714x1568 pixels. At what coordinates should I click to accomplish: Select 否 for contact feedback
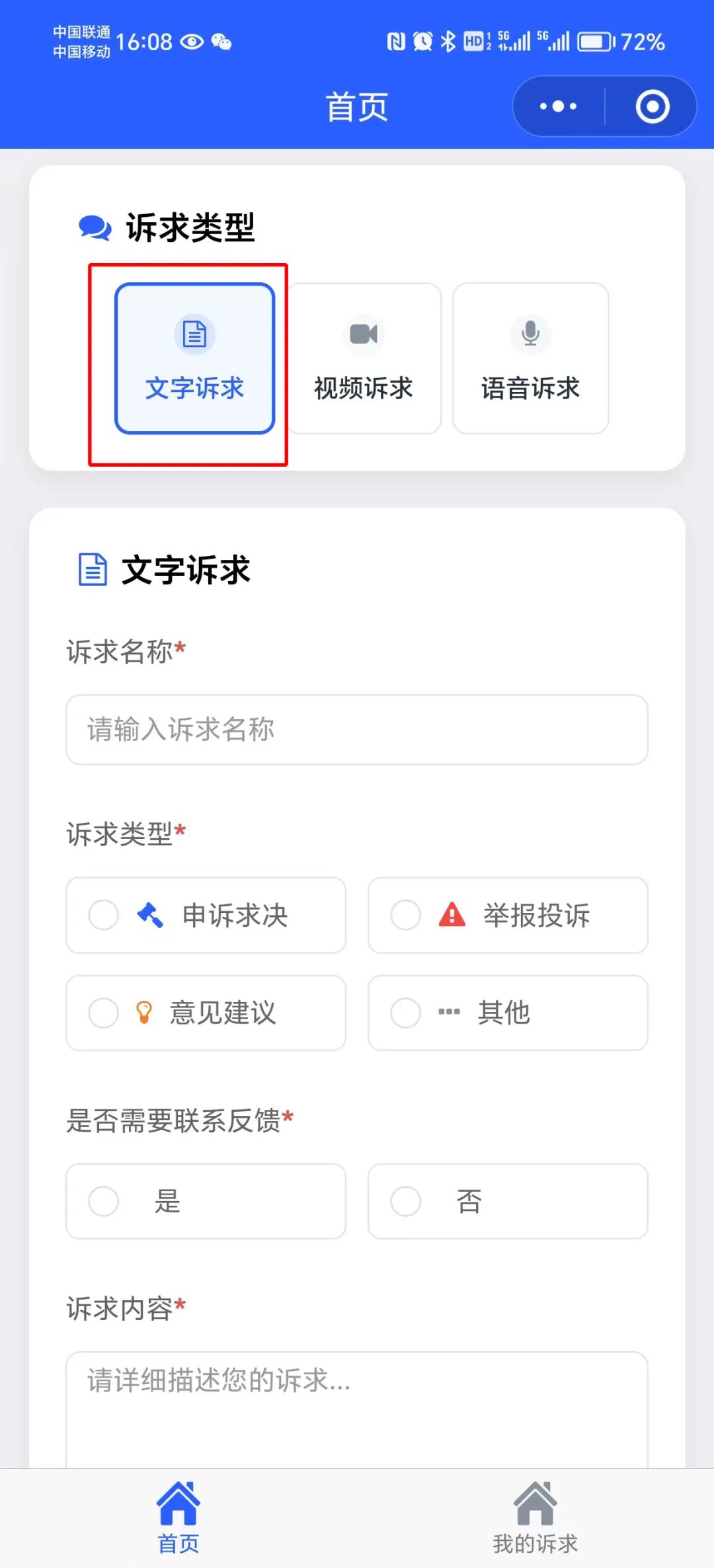(x=508, y=1201)
